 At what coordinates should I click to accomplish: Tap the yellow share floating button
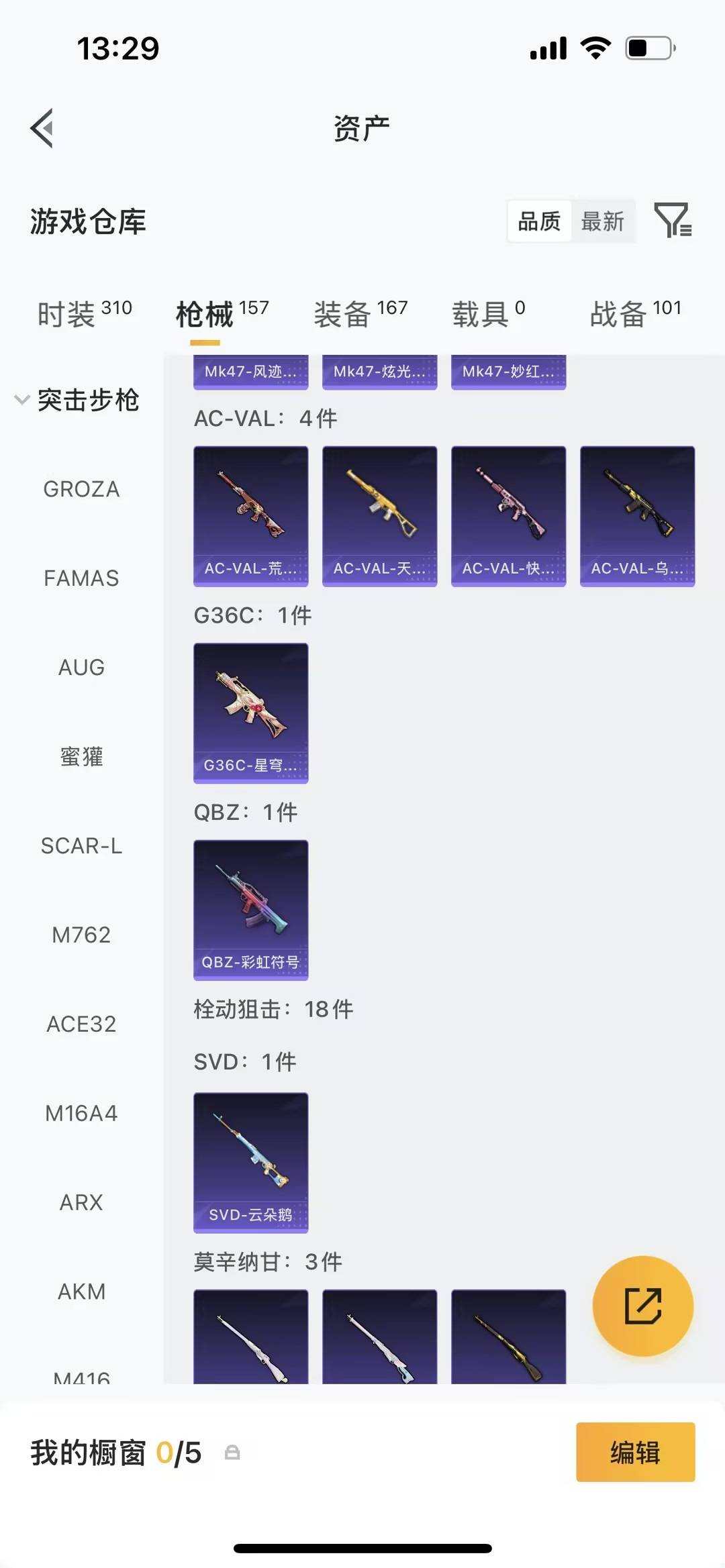pos(642,1306)
